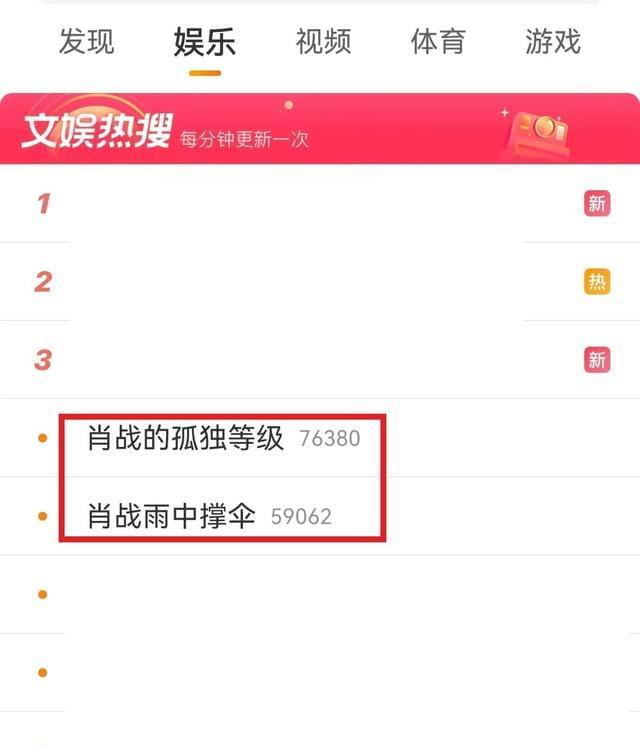The height and width of the screenshot is (745, 640).
Task: Select the 娱乐 tab
Action: 205,42
